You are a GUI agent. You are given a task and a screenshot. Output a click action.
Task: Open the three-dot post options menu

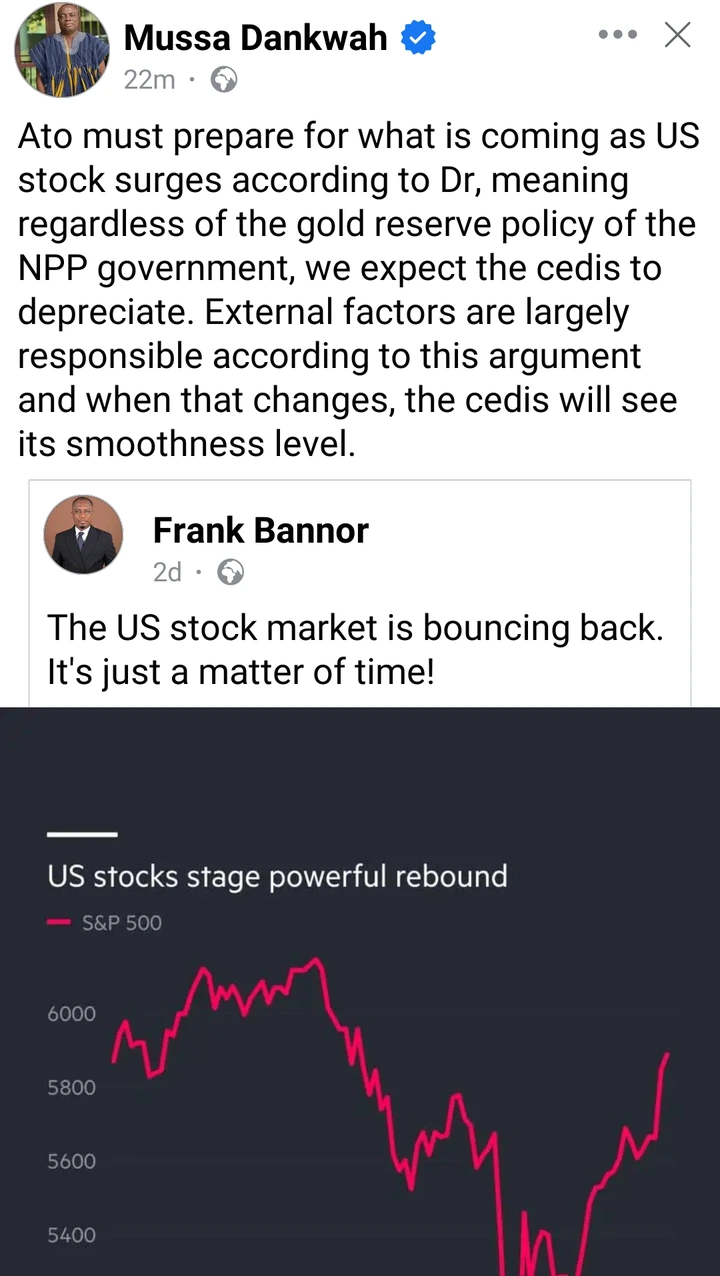617,35
